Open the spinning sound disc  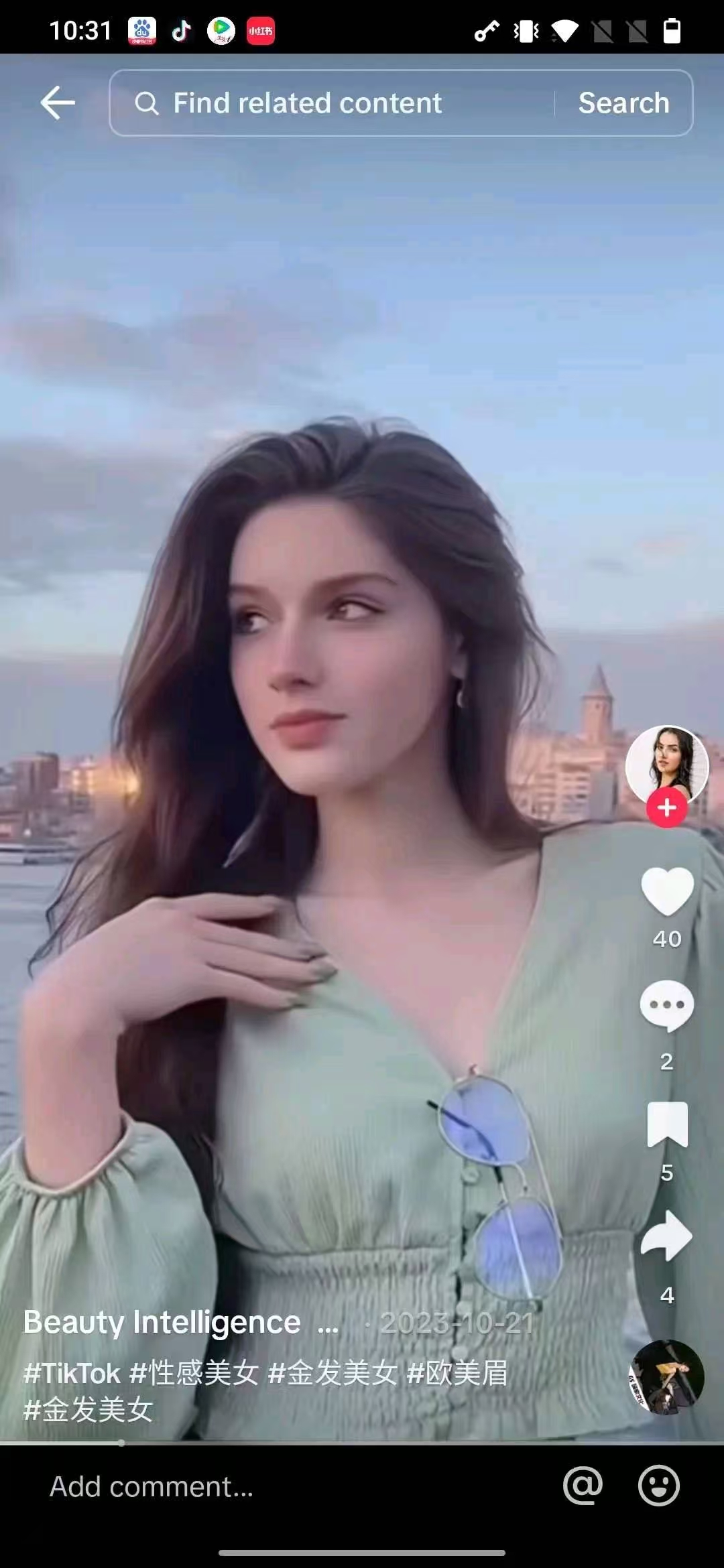tap(666, 1378)
